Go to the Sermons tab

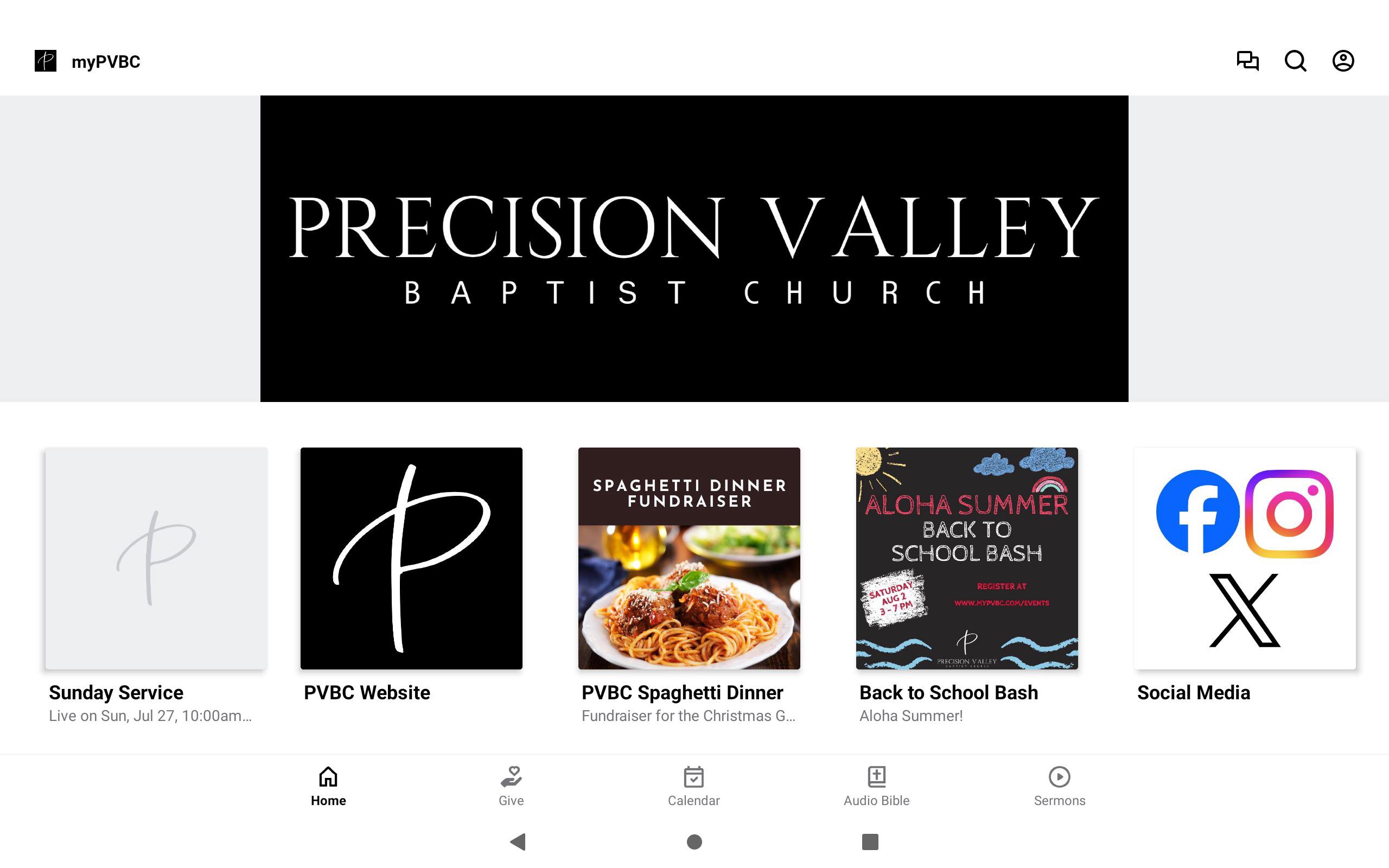(x=1059, y=786)
